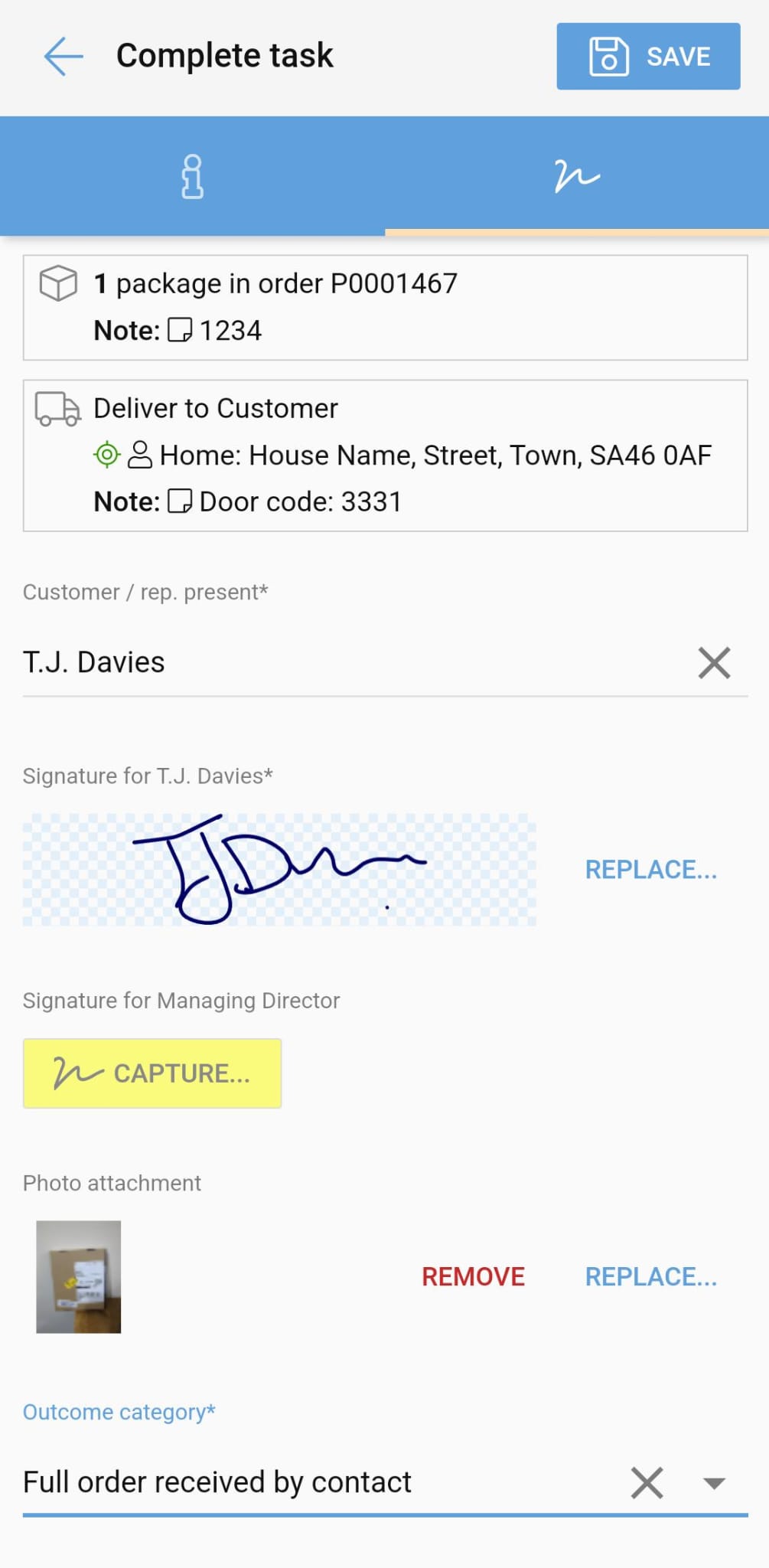Switch to the info tab
This screenshot has width=769, height=1568.
click(x=192, y=176)
